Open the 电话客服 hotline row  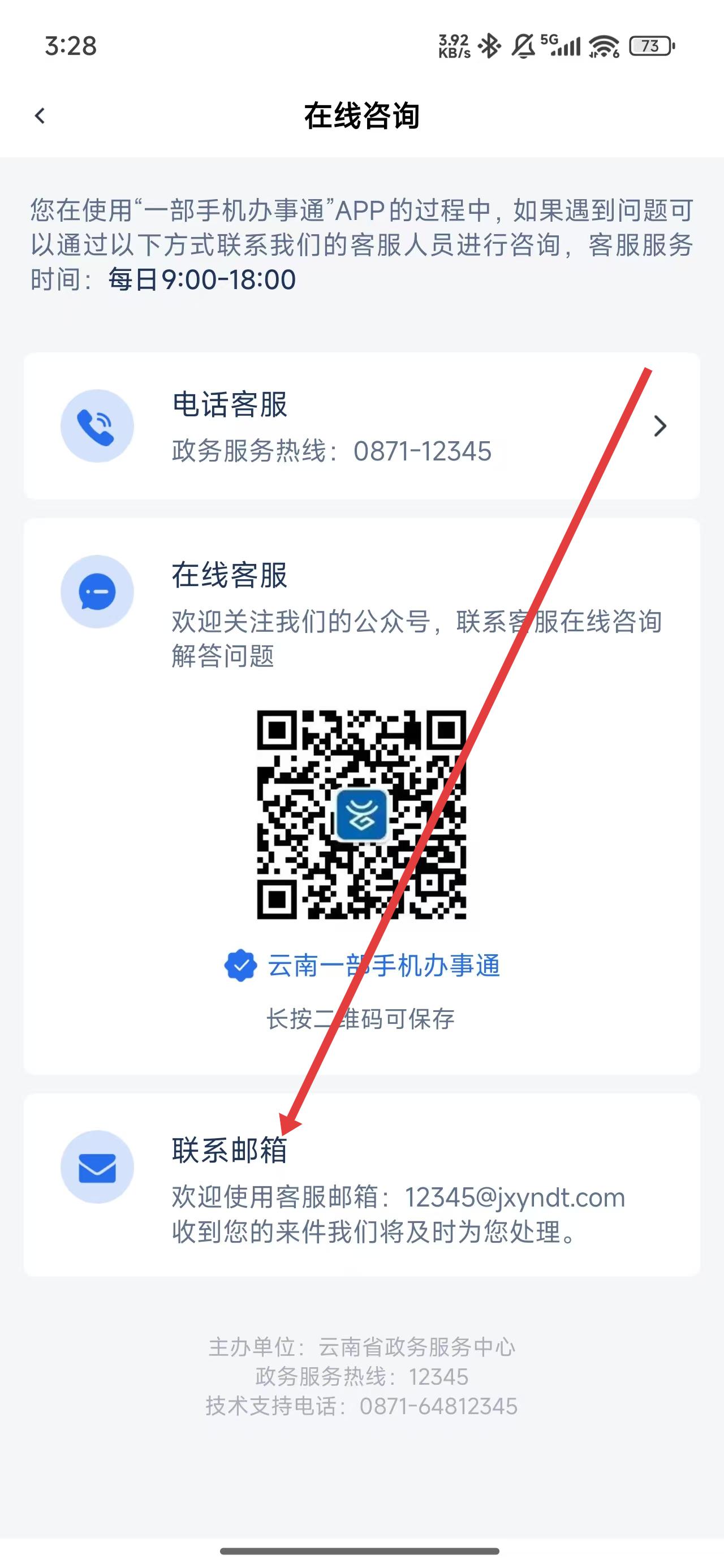point(361,426)
